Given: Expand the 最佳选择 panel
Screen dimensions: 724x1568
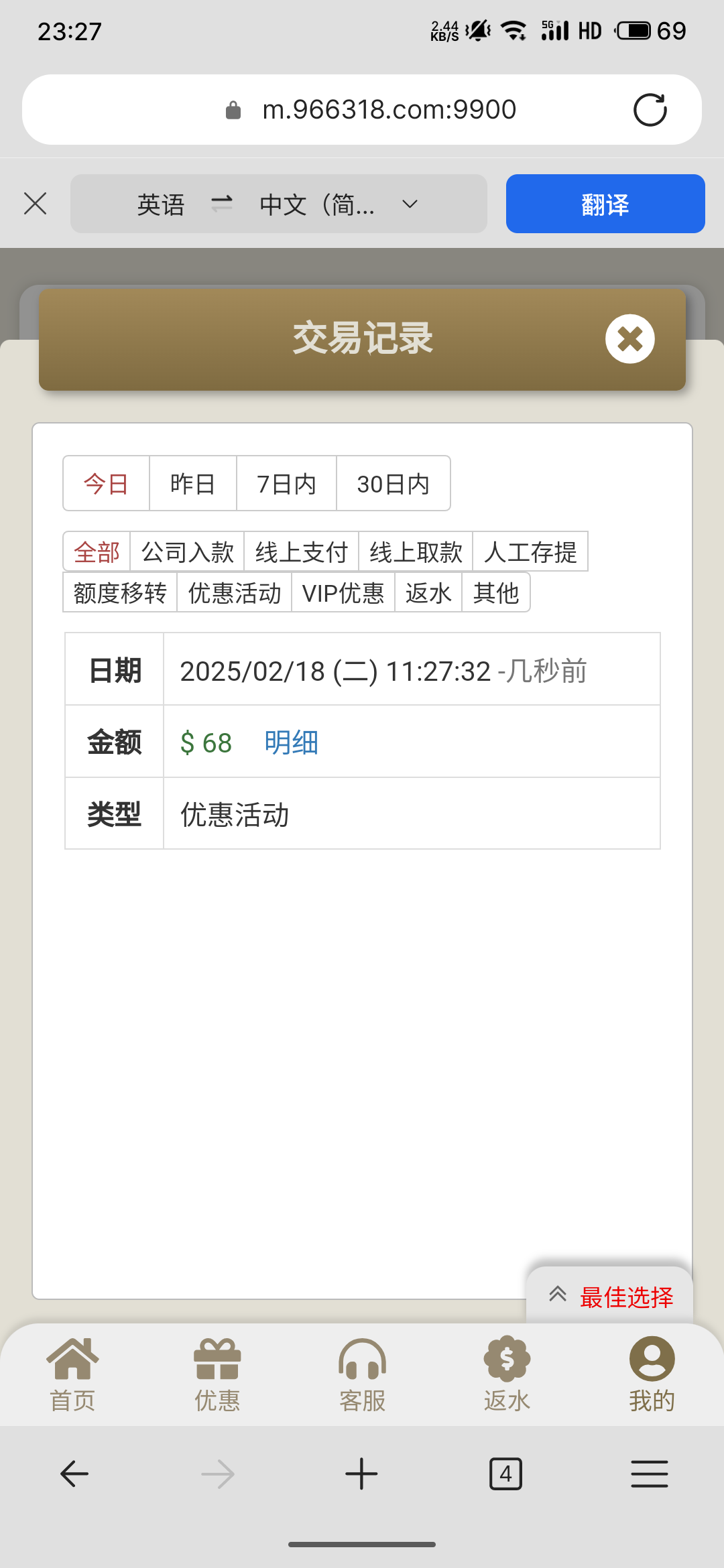Looking at the screenshot, I should click(x=610, y=1297).
